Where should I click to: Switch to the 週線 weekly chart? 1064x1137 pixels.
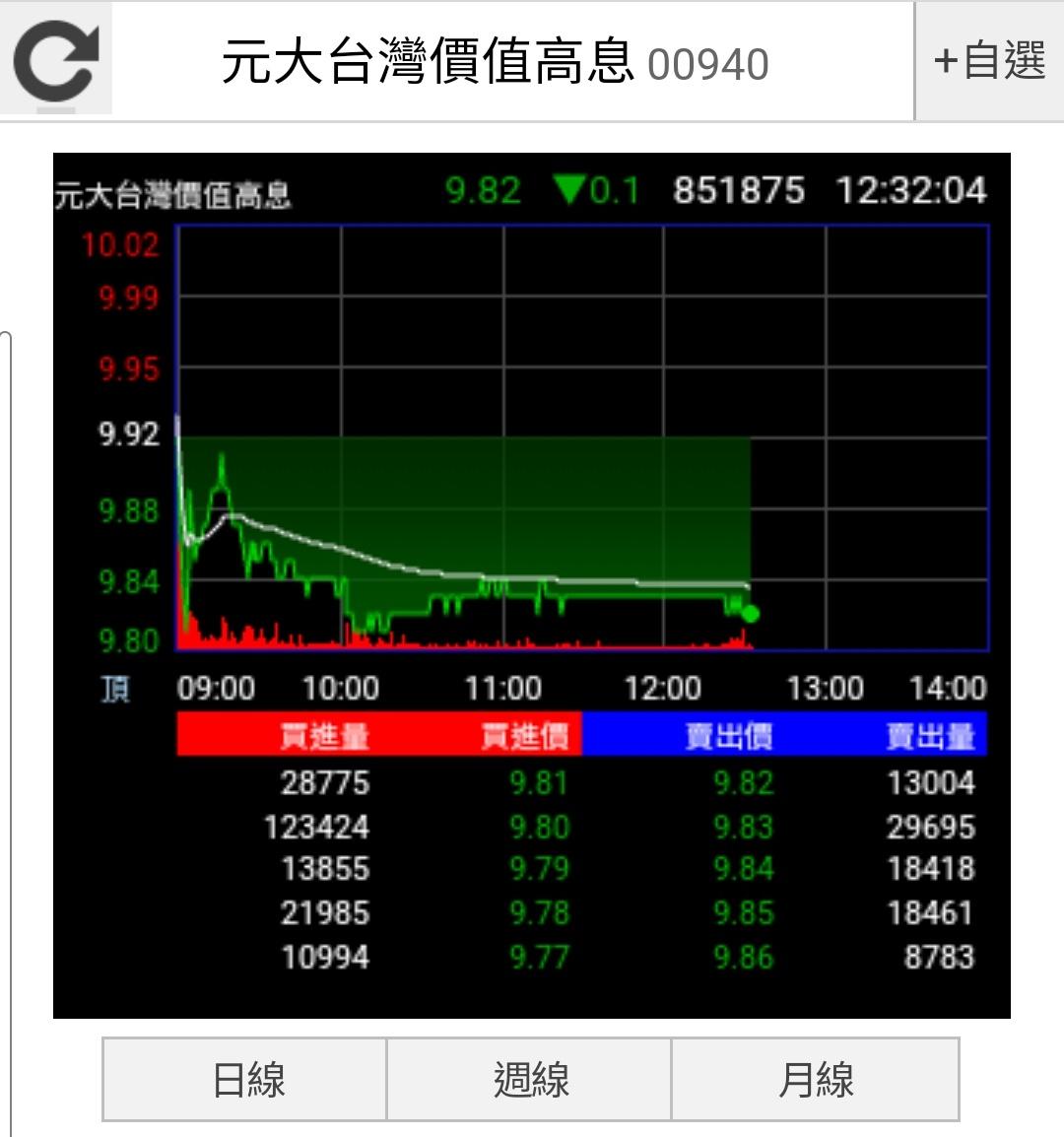[x=529, y=1079]
